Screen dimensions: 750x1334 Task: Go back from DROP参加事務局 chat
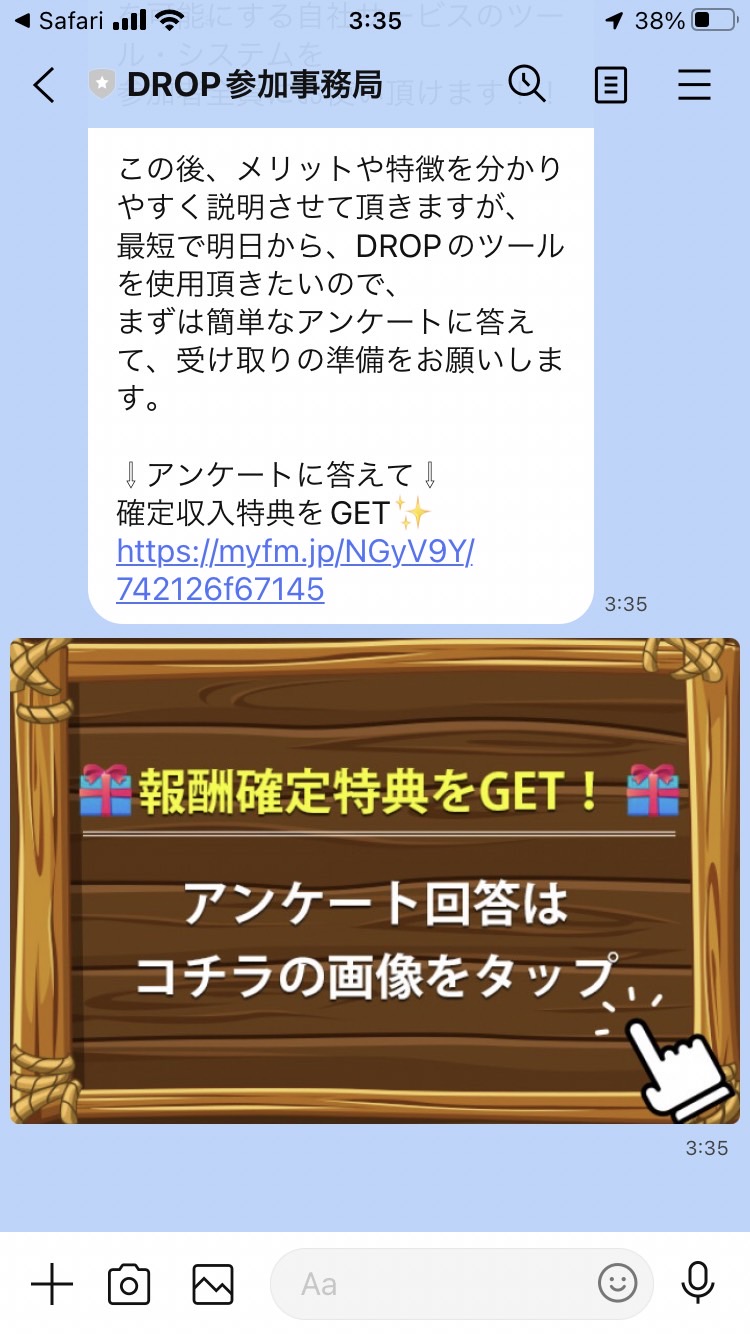pos(44,85)
